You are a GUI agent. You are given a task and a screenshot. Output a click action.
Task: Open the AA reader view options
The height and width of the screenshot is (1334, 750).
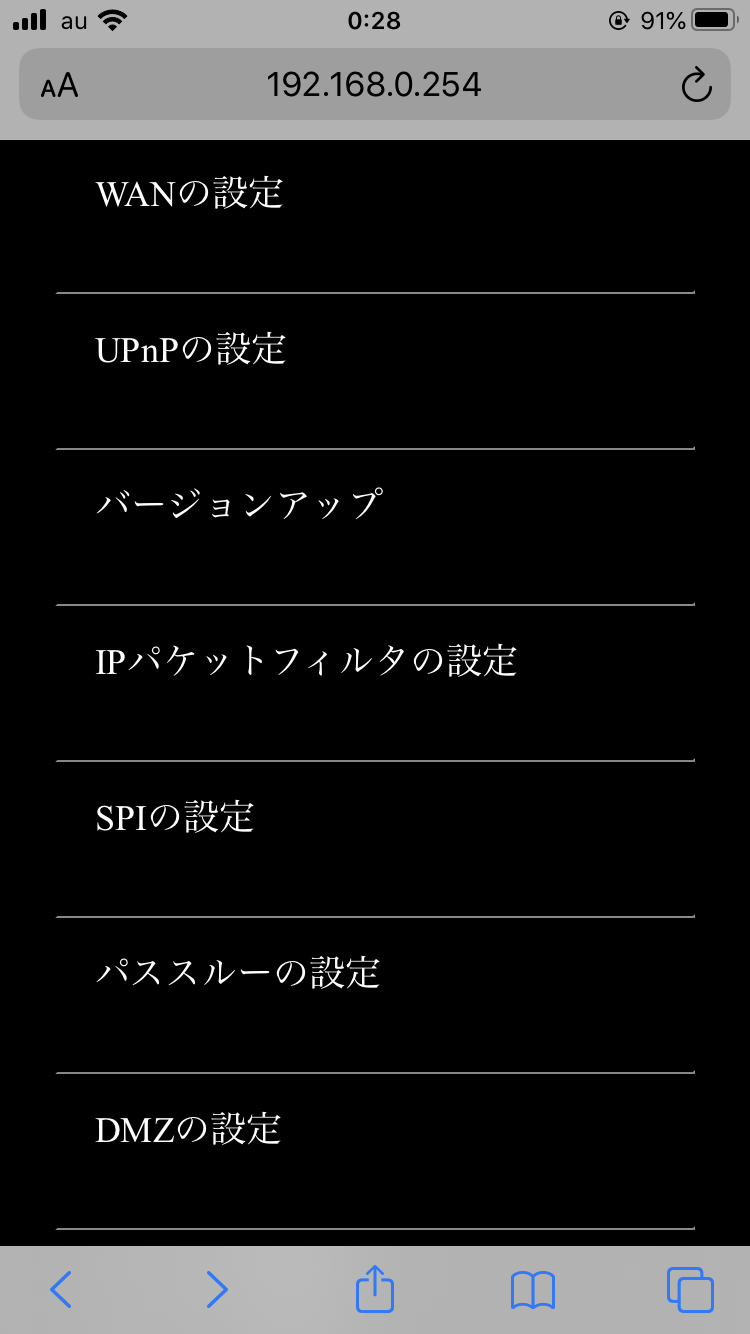coord(59,86)
